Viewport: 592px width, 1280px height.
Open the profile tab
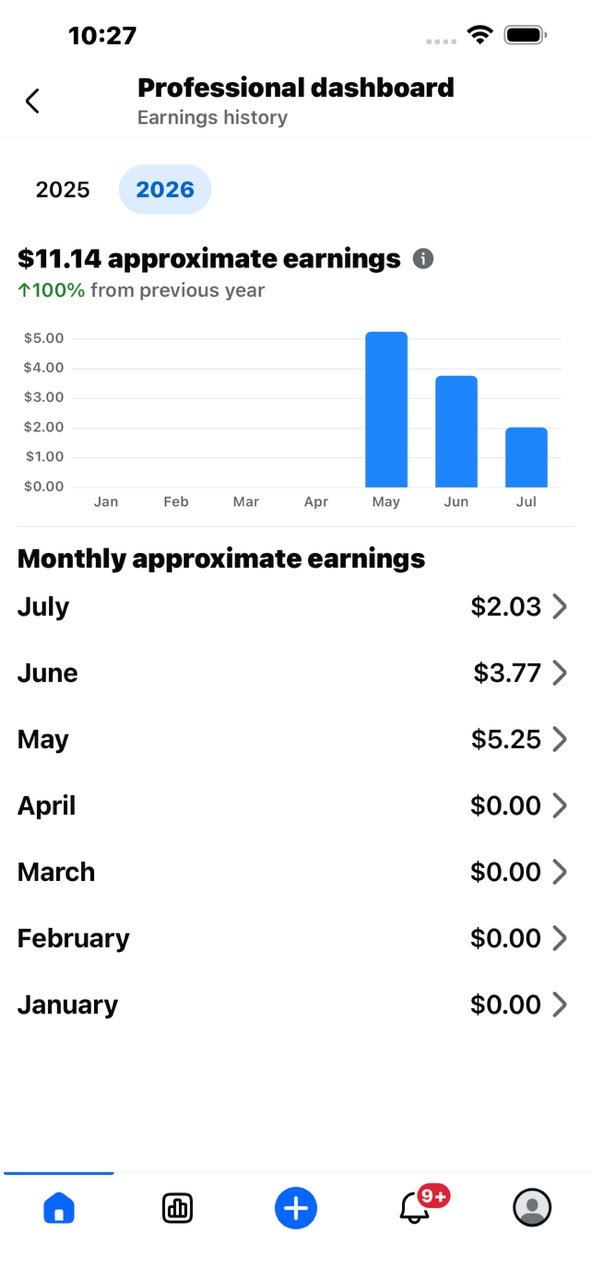(532, 1208)
